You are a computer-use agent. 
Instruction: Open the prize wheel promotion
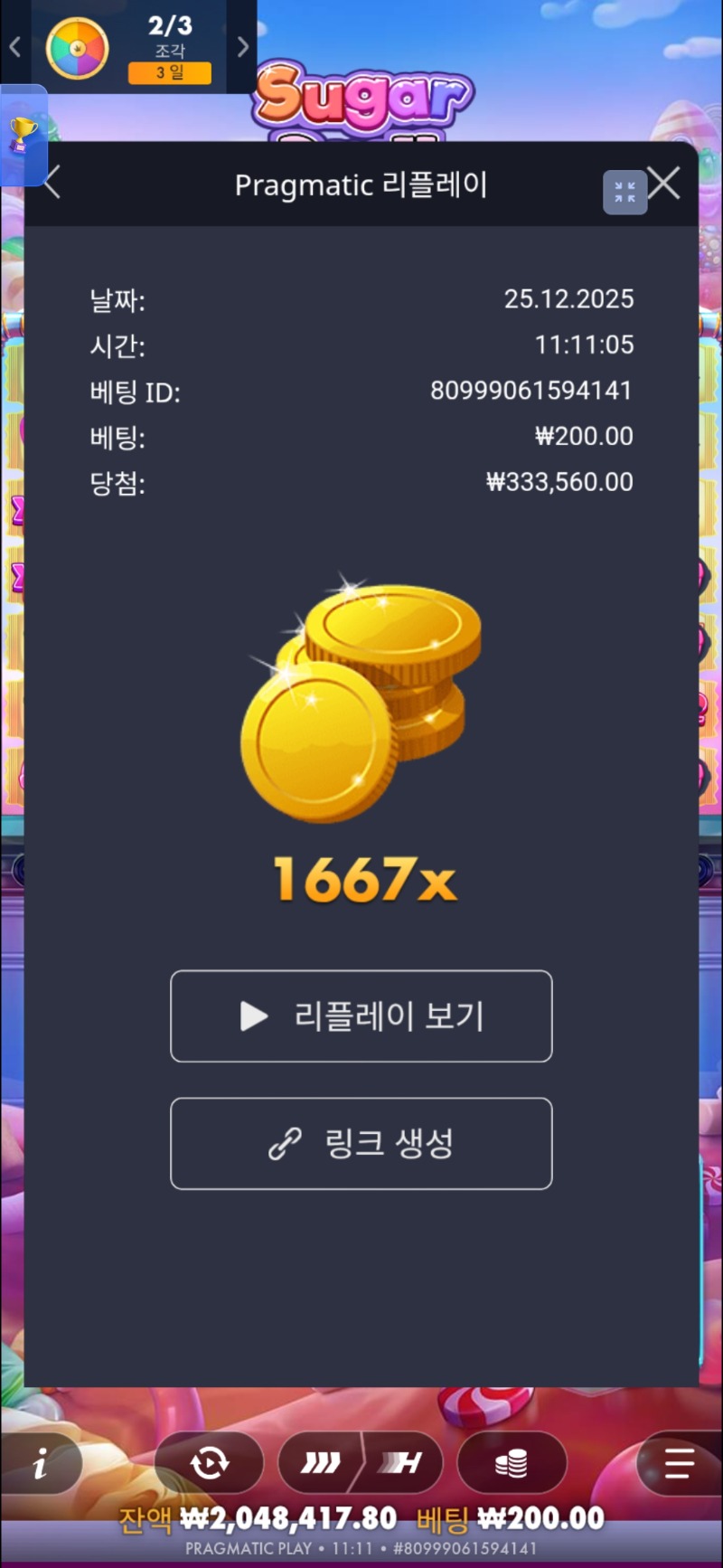pyautogui.click(x=78, y=47)
